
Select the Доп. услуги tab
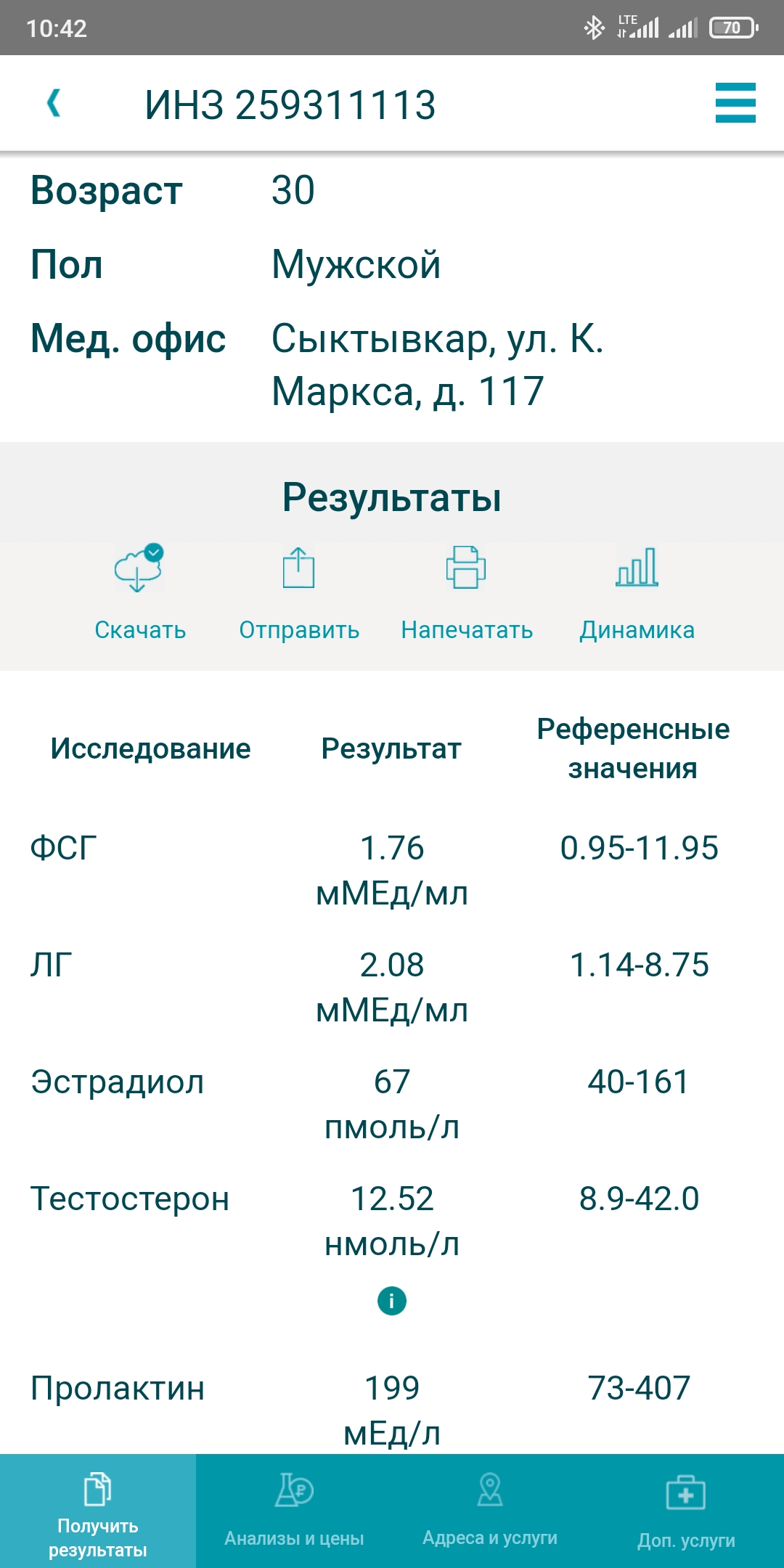[x=686, y=1511]
